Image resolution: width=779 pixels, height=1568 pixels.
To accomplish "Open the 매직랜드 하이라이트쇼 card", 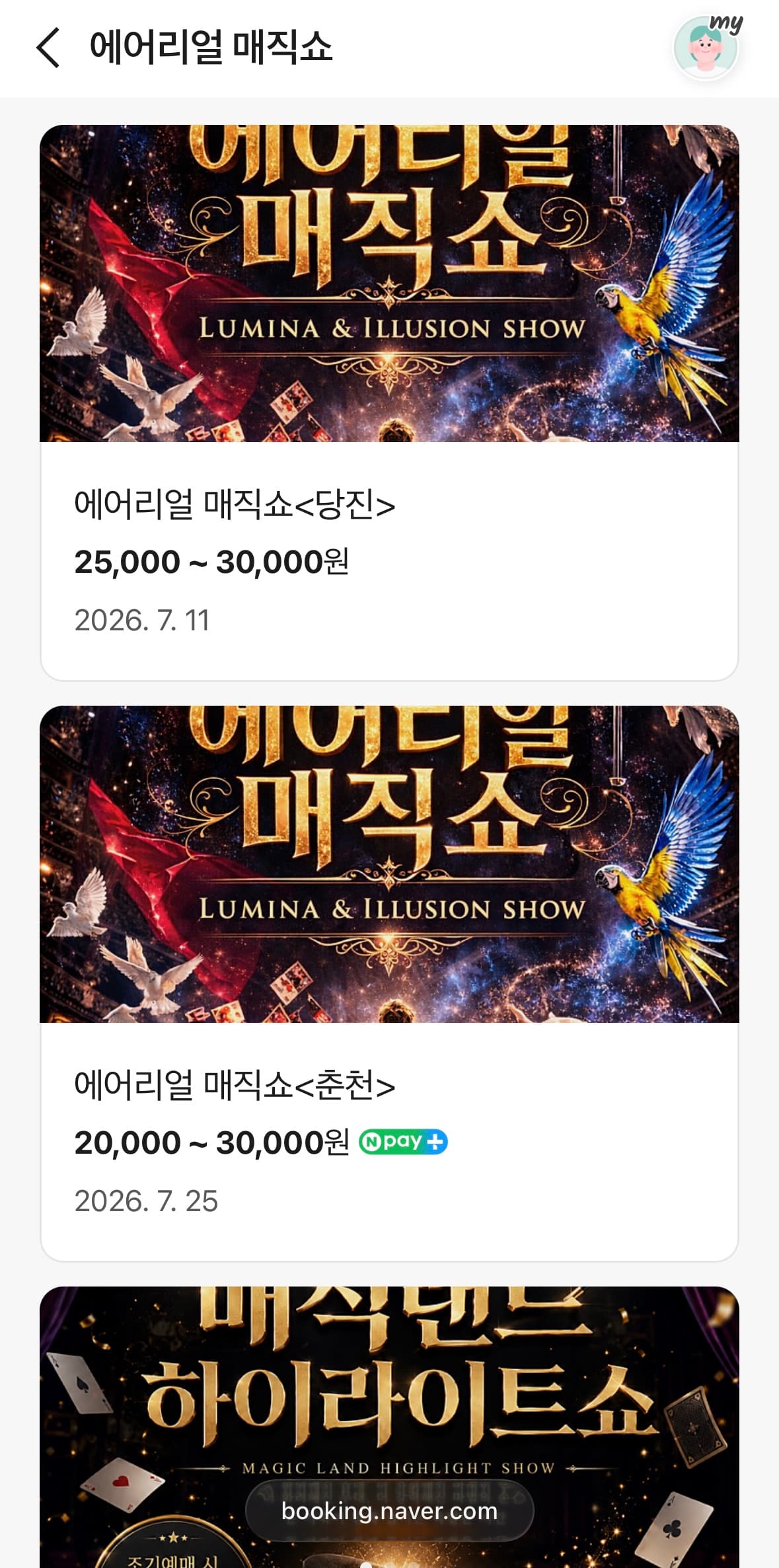I will pos(389,1427).
